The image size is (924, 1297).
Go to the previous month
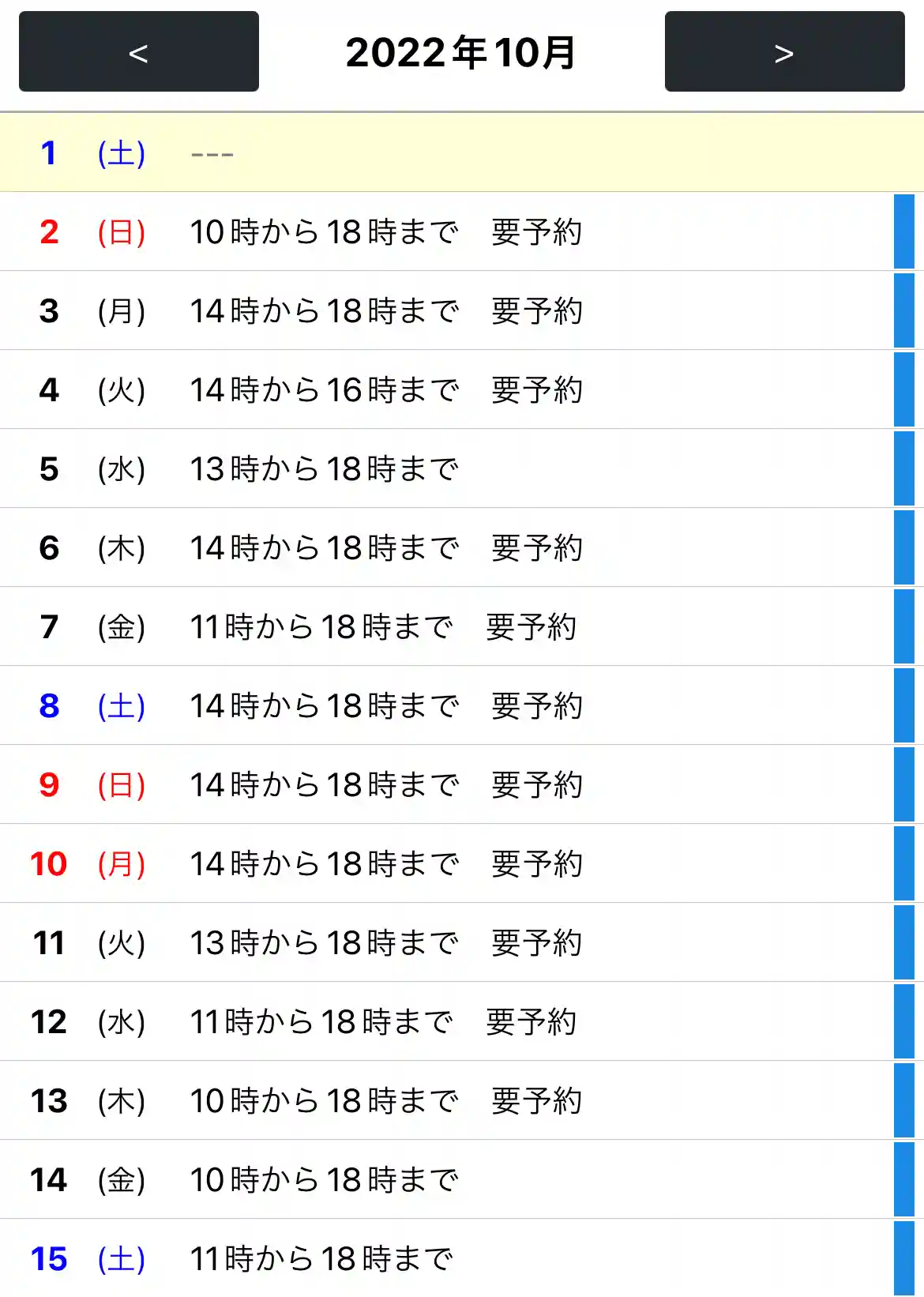[x=139, y=52]
